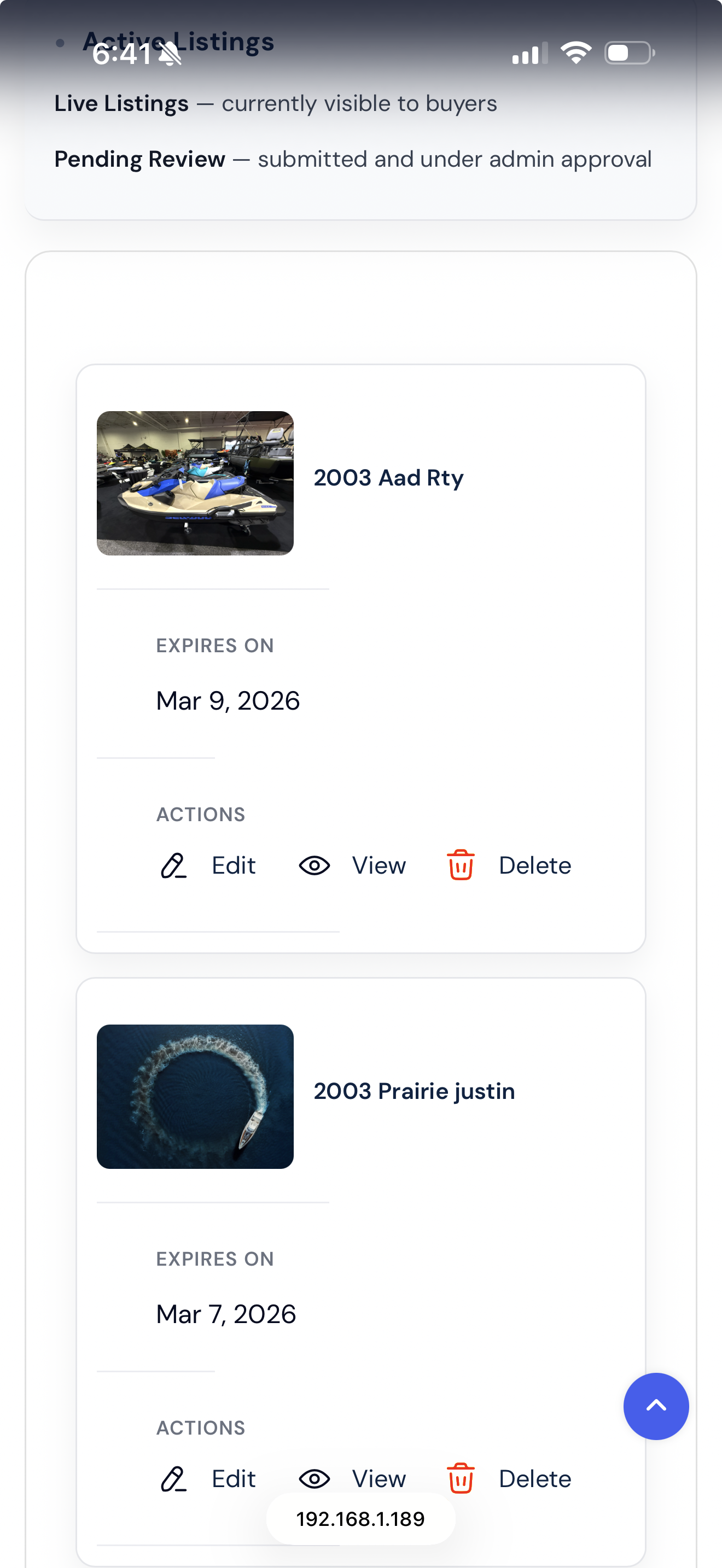Open the 2003 Prairie justin boat thumbnail
This screenshot has height=1568, width=722.
(x=195, y=1096)
